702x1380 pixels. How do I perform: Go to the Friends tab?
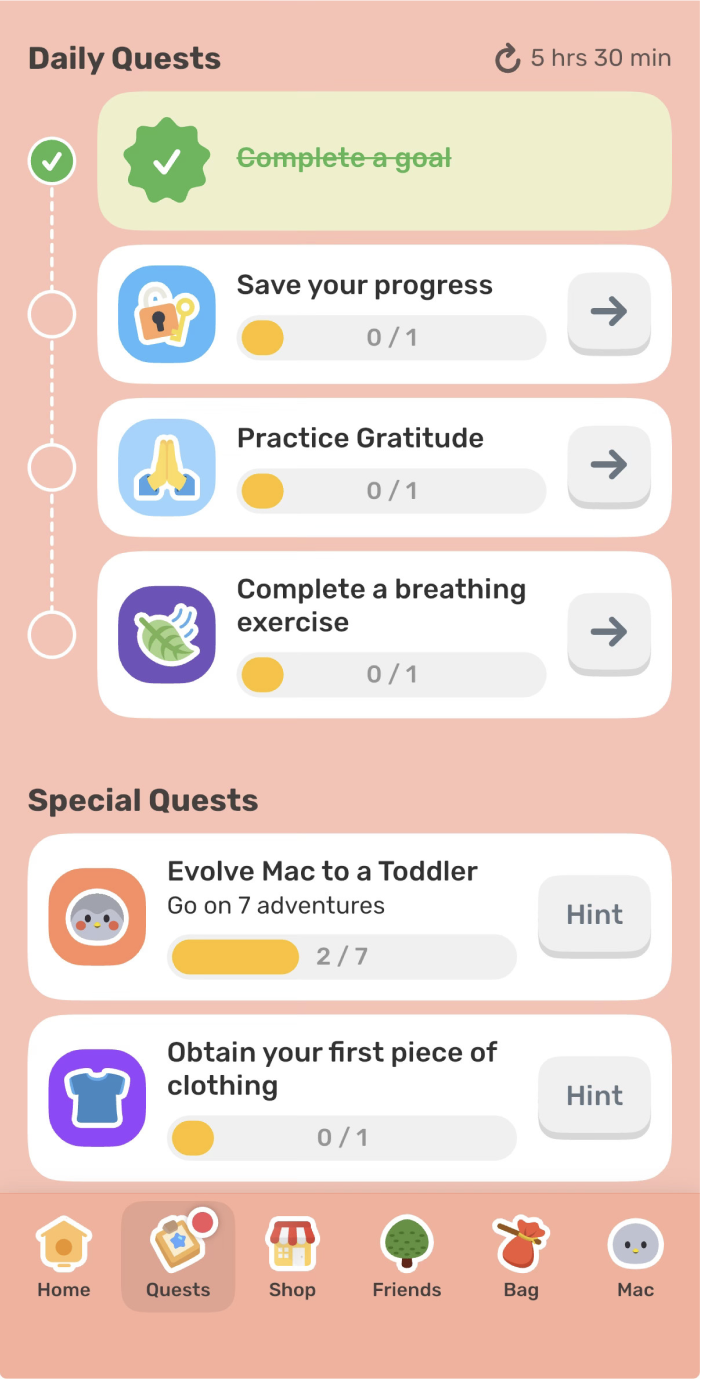[x=407, y=1257]
